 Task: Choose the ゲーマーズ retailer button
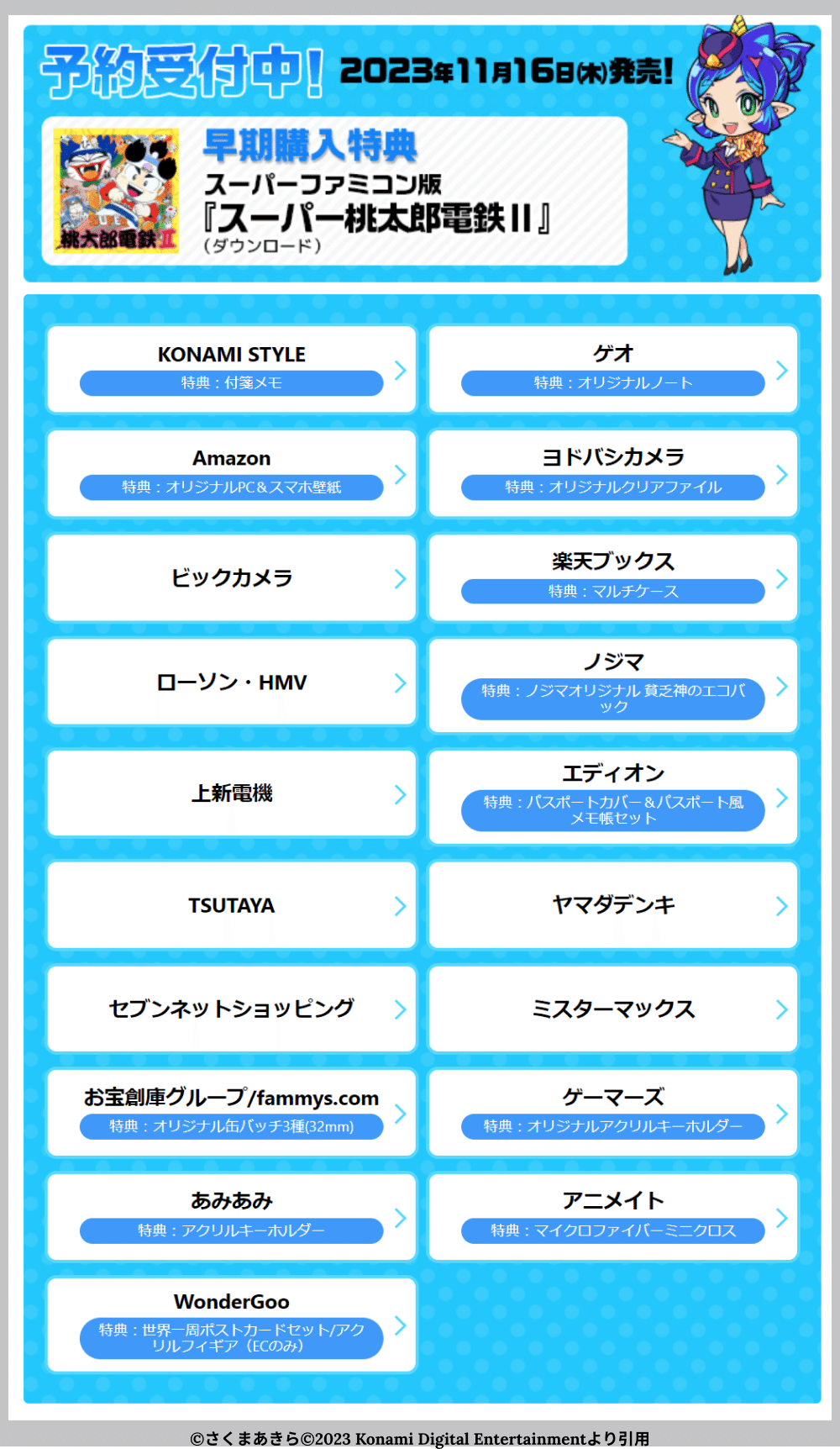613,1113
